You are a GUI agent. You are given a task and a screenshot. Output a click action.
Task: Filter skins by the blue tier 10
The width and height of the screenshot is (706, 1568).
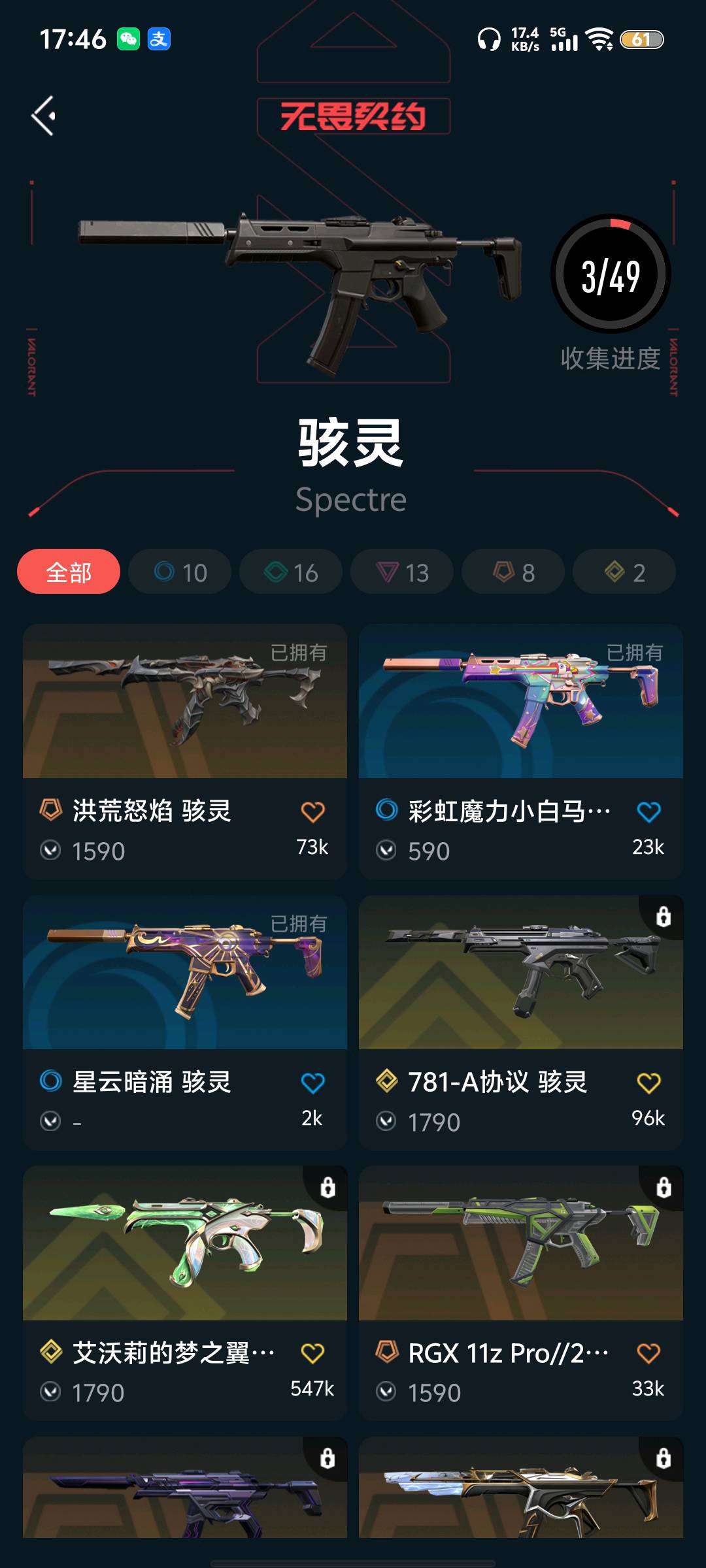180,572
